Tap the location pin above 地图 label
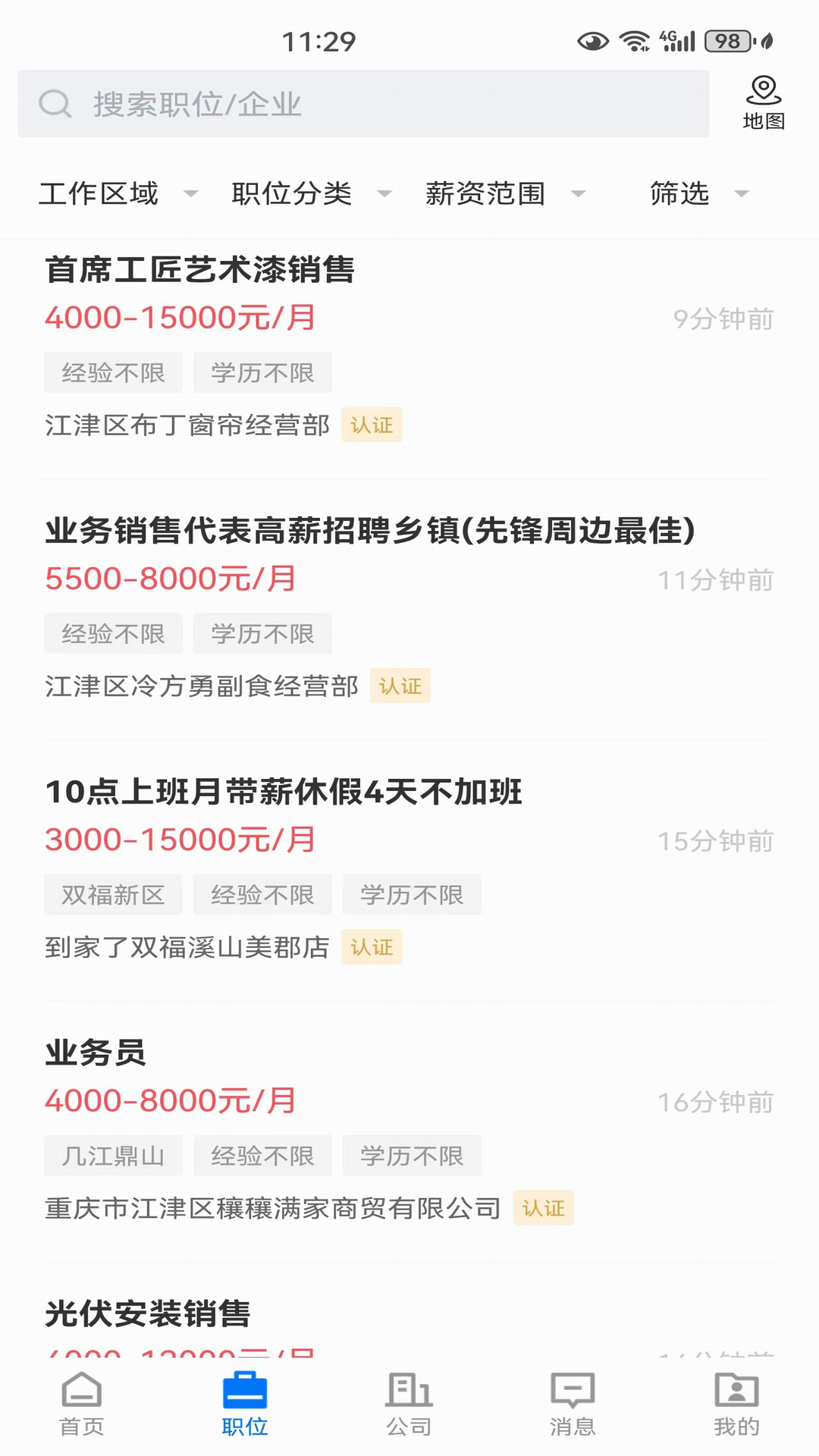Viewport: 819px width, 1456px height. pyautogui.click(x=763, y=89)
